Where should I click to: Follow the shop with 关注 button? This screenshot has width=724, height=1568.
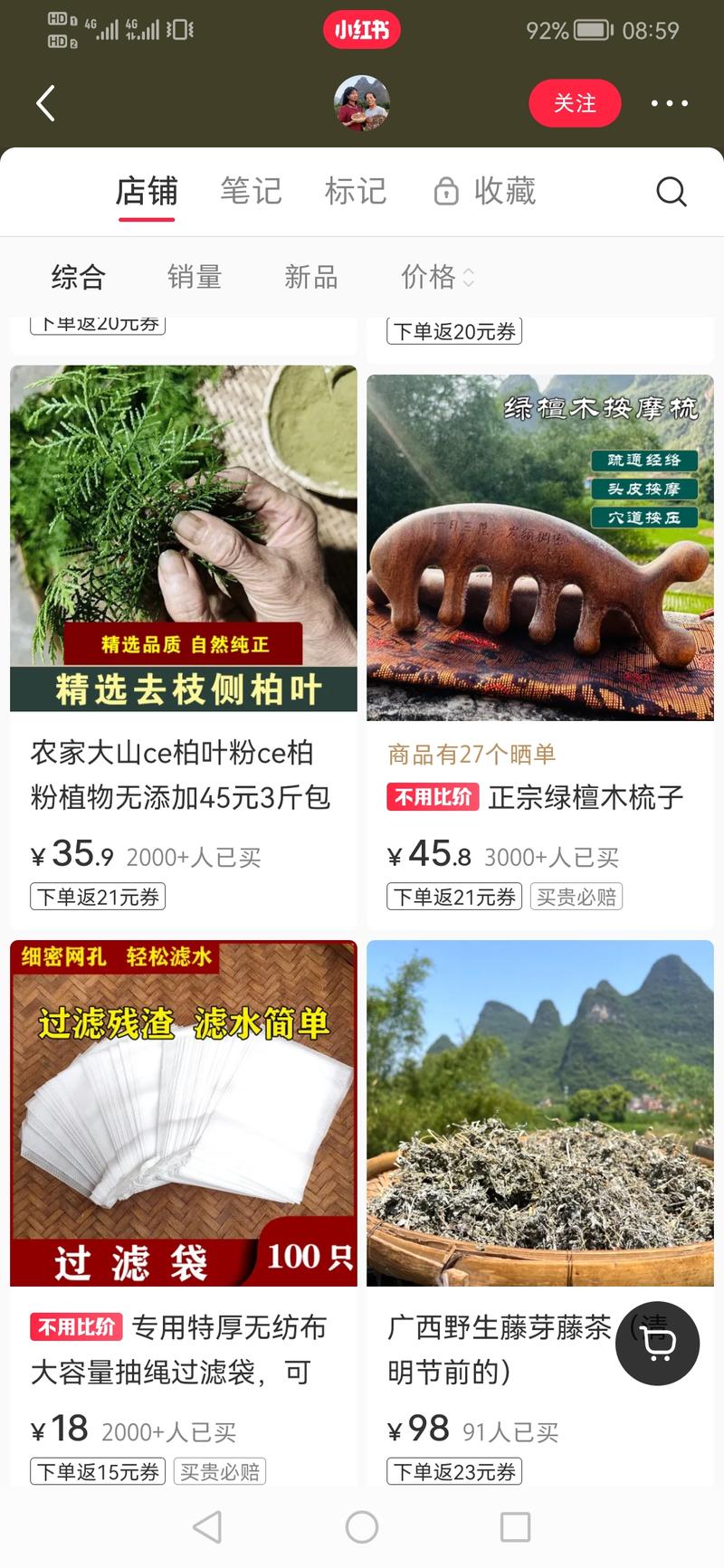pyautogui.click(x=575, y=103)
